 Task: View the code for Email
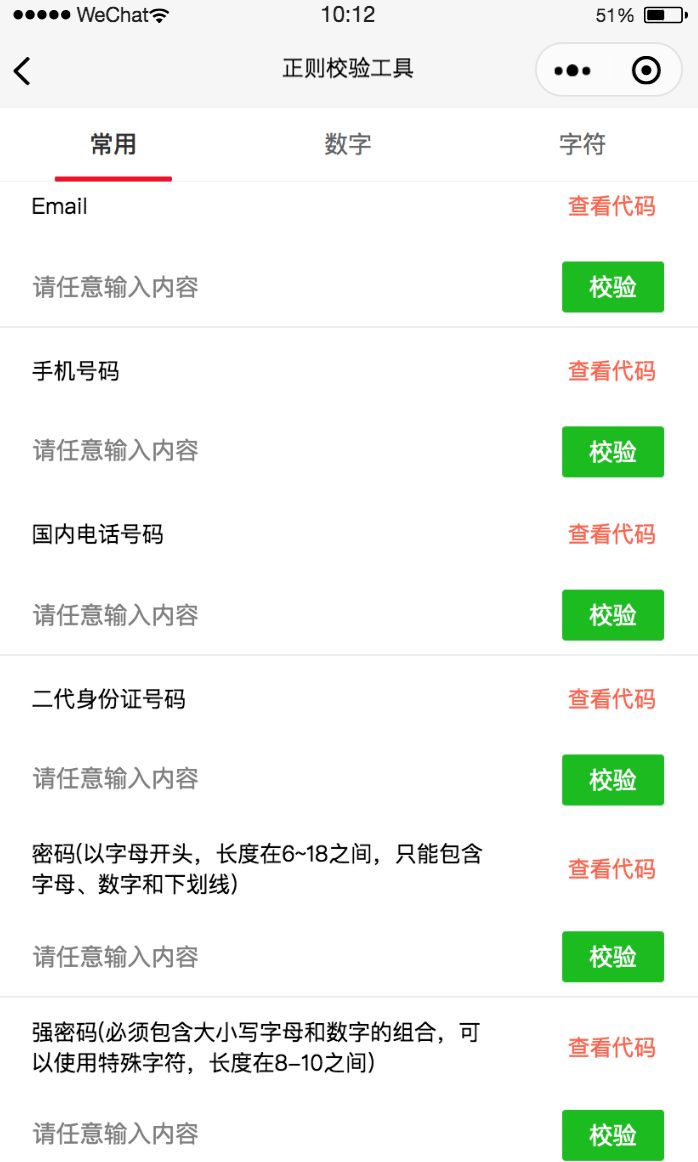coord(611,207)
